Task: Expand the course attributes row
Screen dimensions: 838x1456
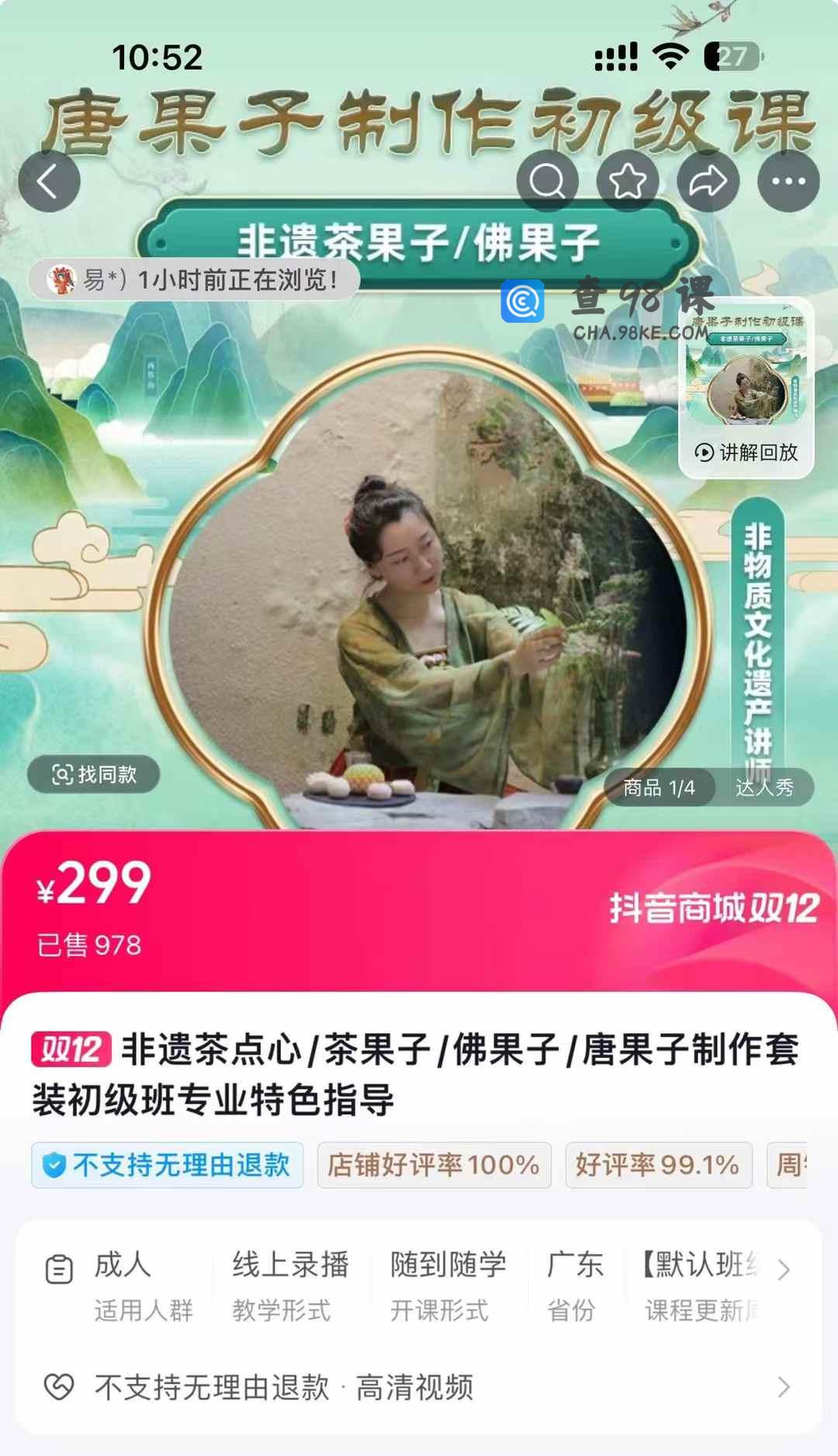Action: pos(784,1270)
